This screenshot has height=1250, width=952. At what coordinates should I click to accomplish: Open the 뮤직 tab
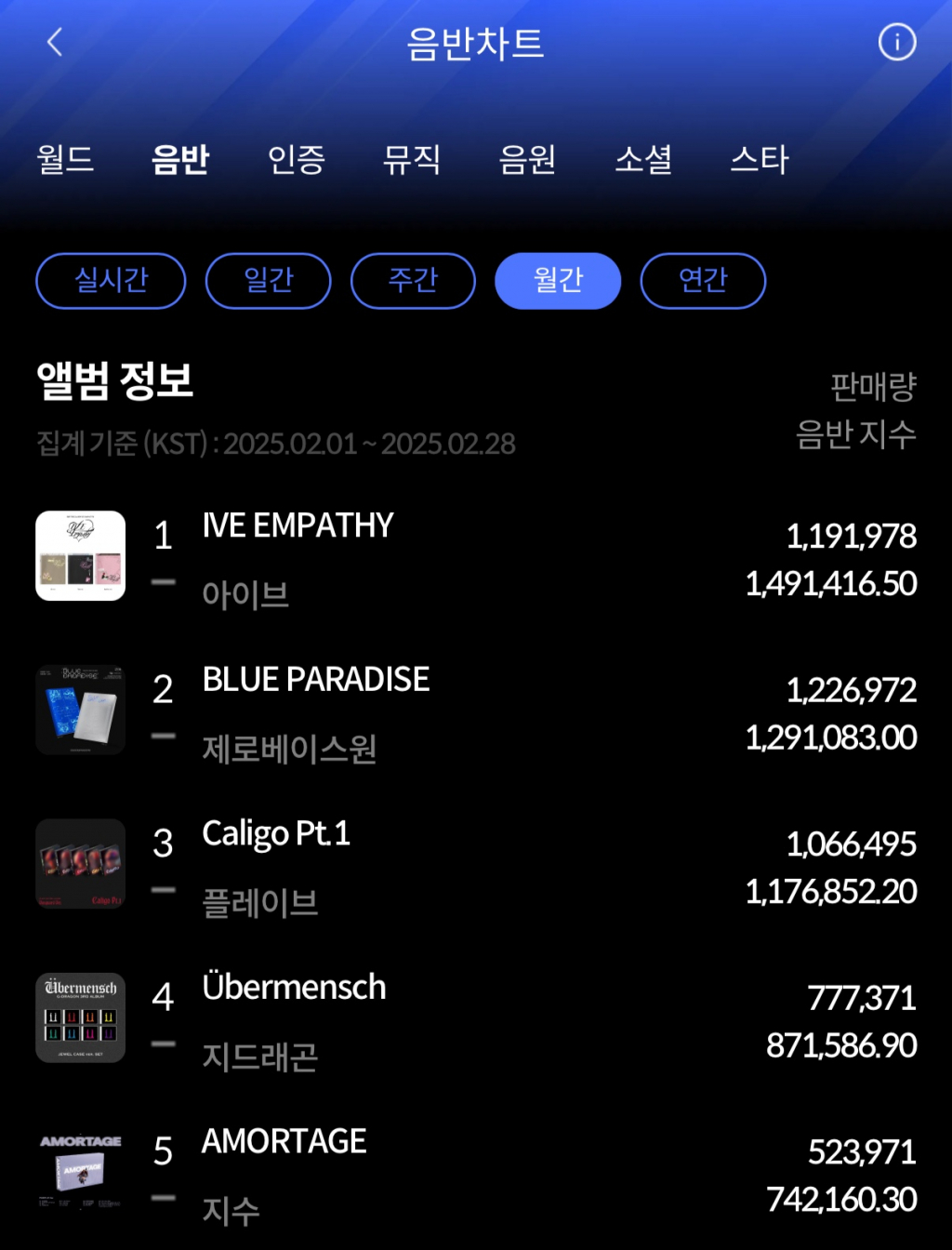412,159
